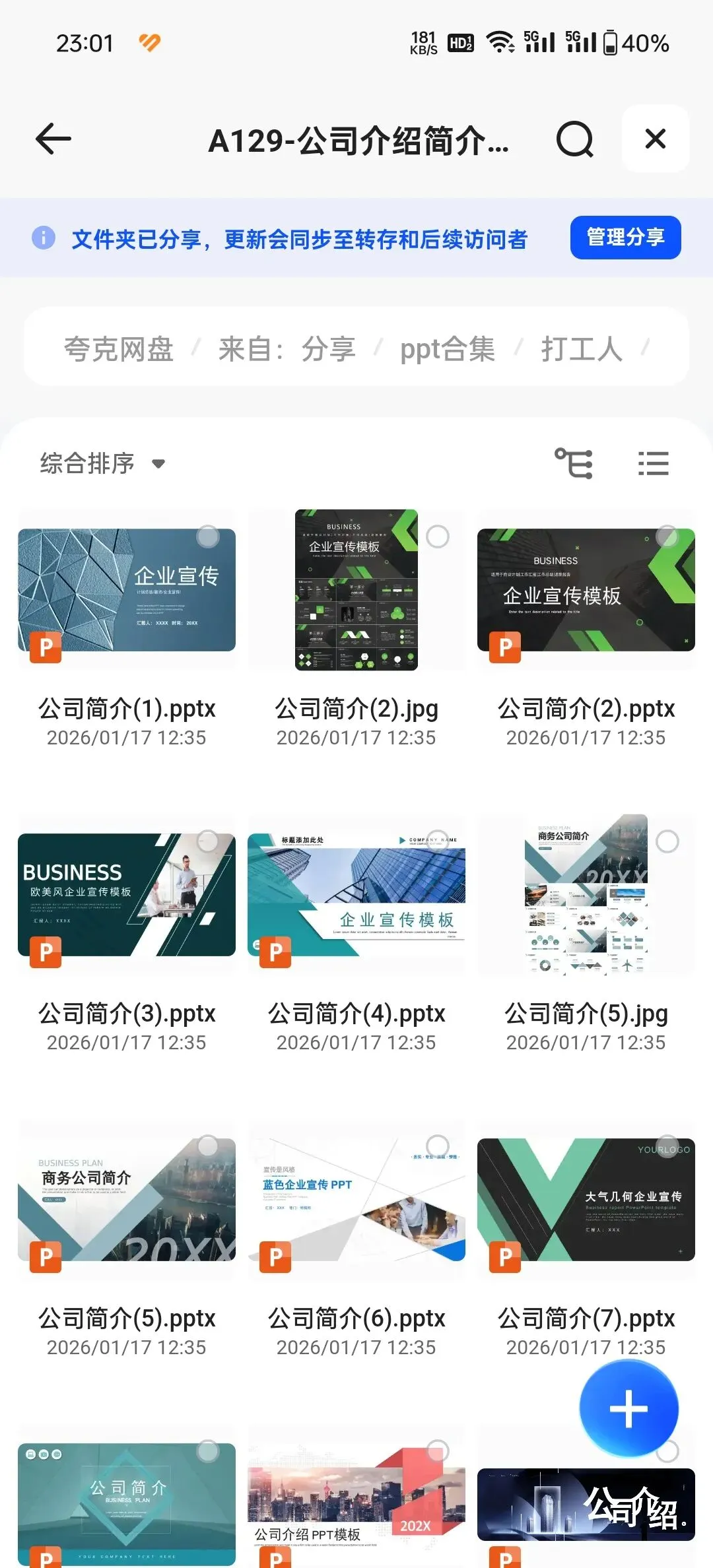Open 公司简介(1).pptx file
This screenshot has width=713, height=1568.
click(x=127, y=591)
